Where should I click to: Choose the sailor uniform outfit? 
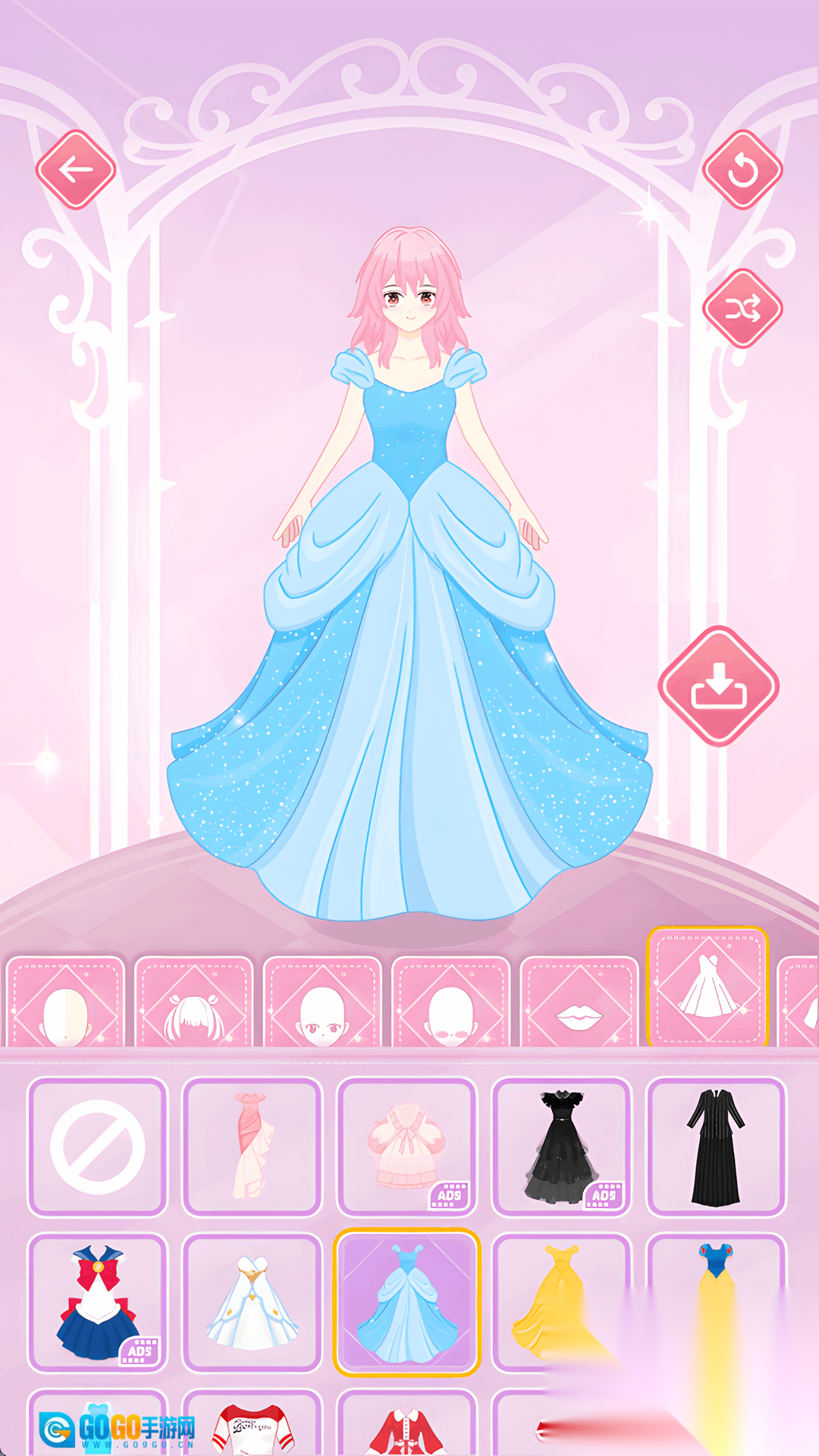tap(97, 1303)
